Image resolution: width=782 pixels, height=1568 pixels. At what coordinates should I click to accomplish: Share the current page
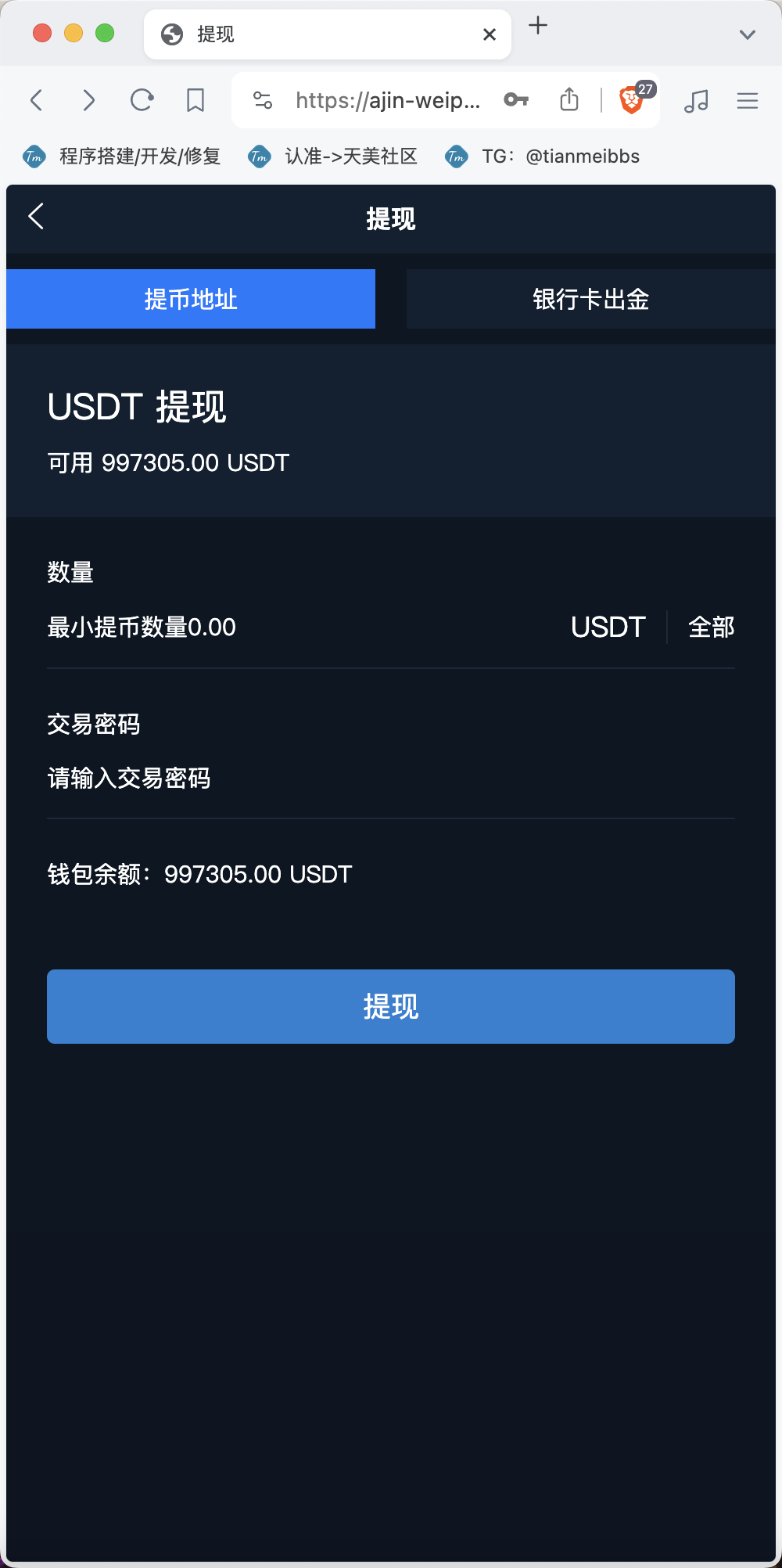(x=569, y=99)
